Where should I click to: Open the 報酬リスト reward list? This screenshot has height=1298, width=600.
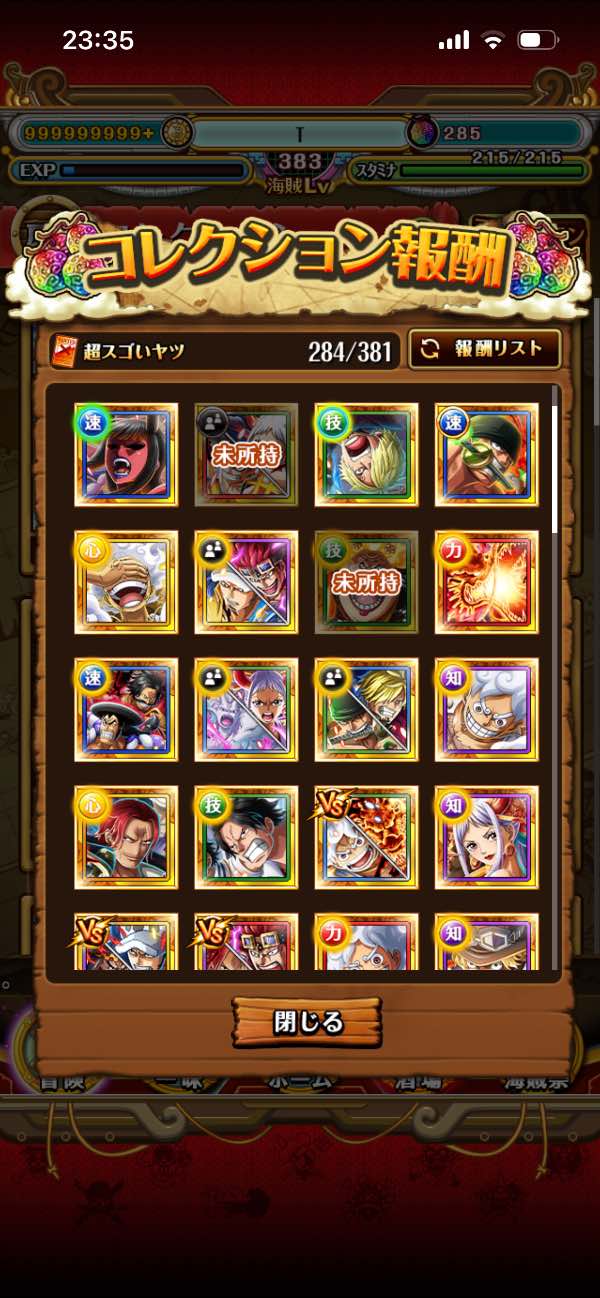click(485, 349)
